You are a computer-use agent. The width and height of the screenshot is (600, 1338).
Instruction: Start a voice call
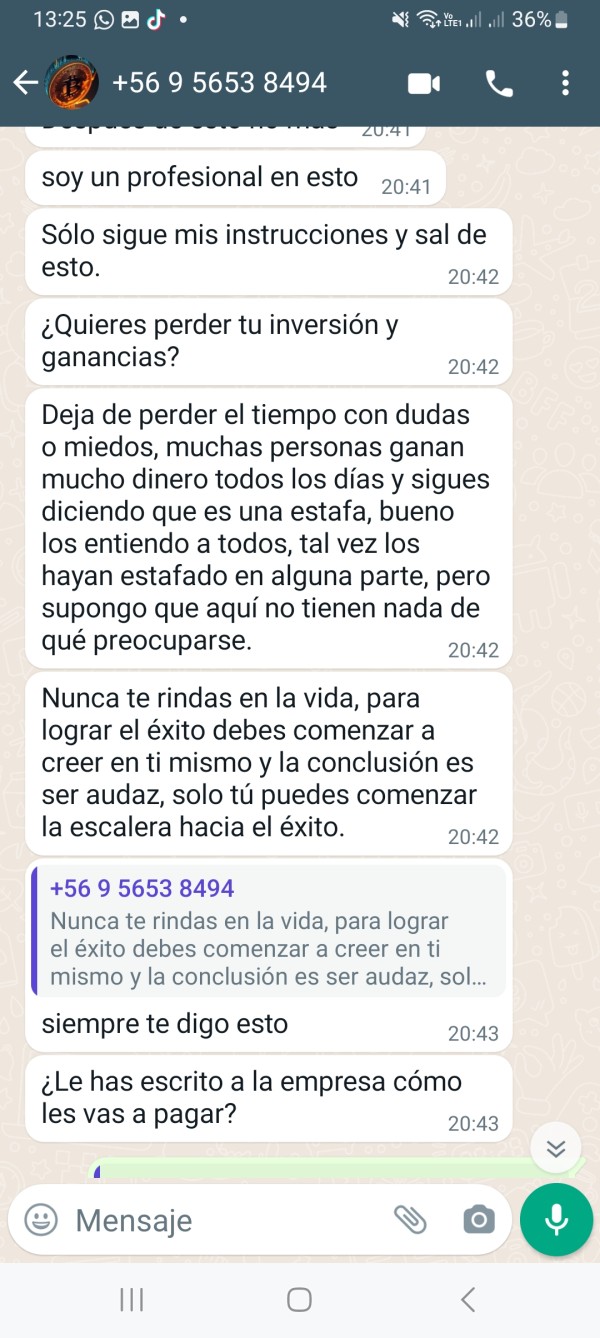pyautogui.click(x=499, y=83)
